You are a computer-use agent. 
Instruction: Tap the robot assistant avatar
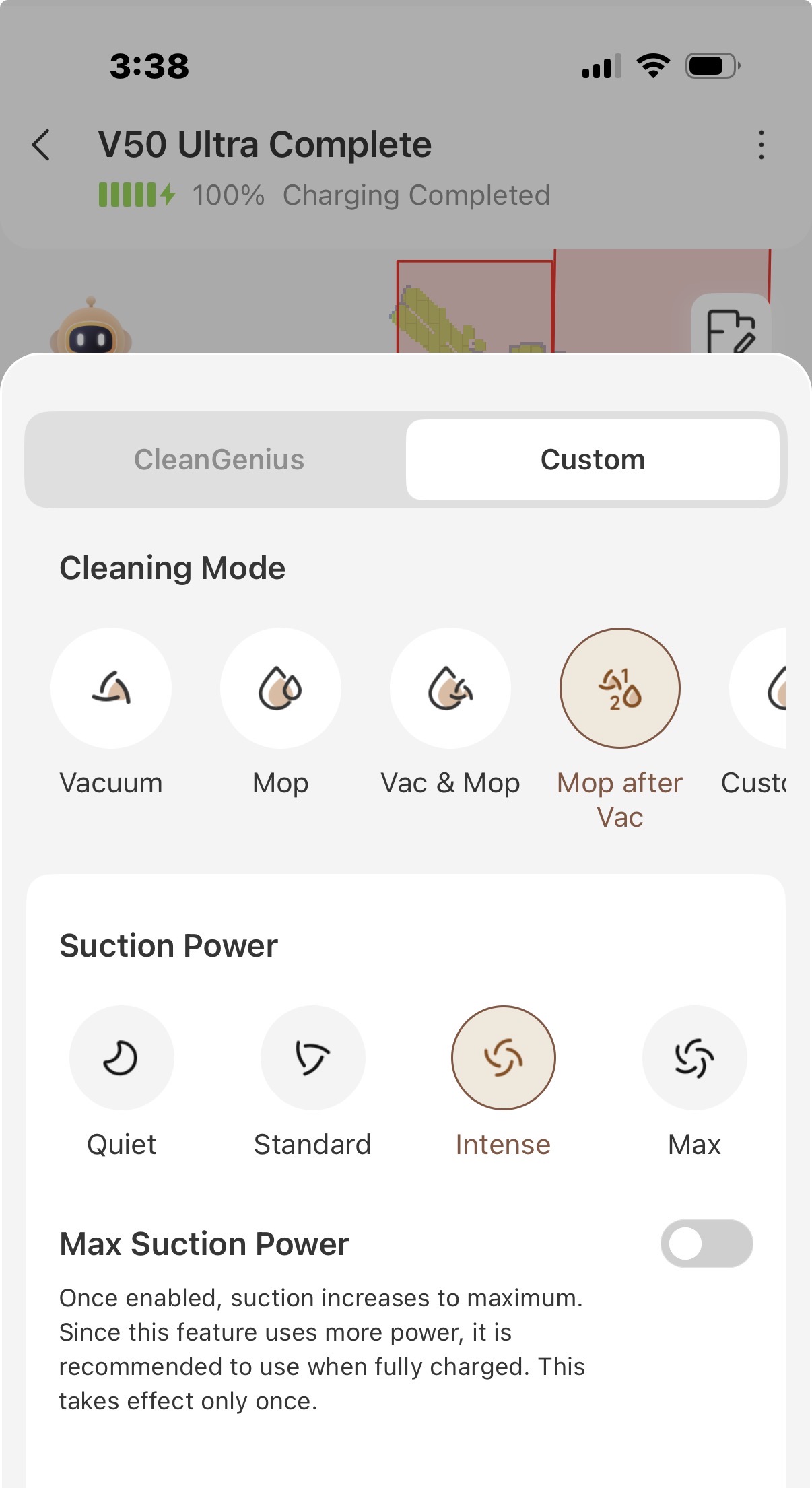click(x=91, y=330)
